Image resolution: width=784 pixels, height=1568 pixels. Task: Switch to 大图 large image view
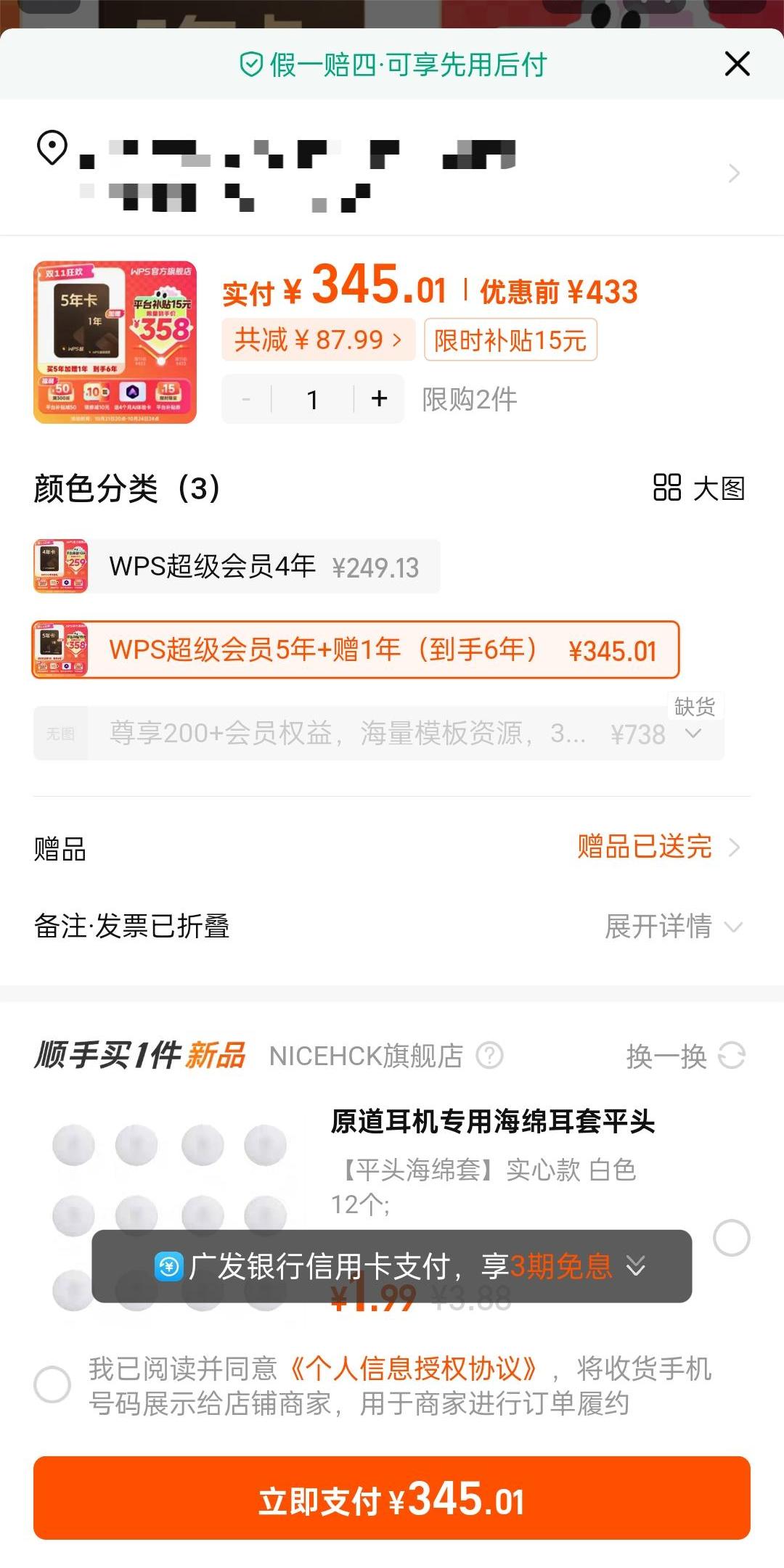point(699,488)
